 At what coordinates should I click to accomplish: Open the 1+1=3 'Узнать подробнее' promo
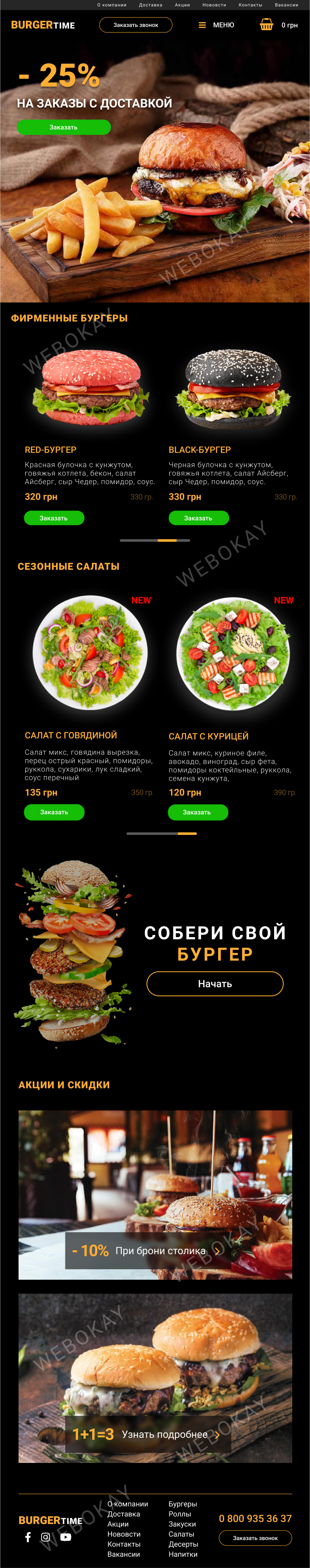coord(148,1435)
